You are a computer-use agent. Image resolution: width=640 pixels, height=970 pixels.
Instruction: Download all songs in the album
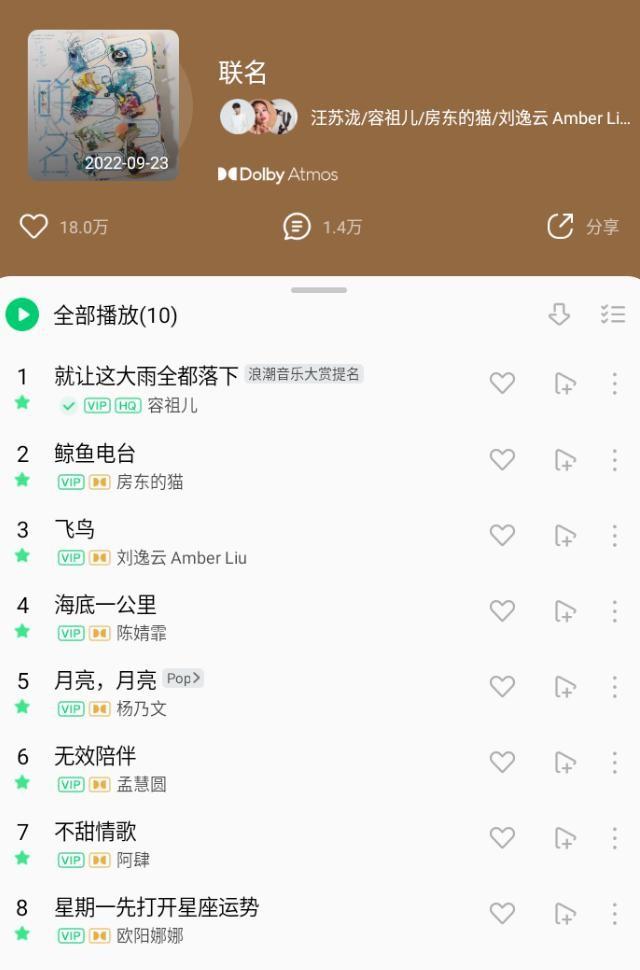pyautogui.click(x=559, y=314)
